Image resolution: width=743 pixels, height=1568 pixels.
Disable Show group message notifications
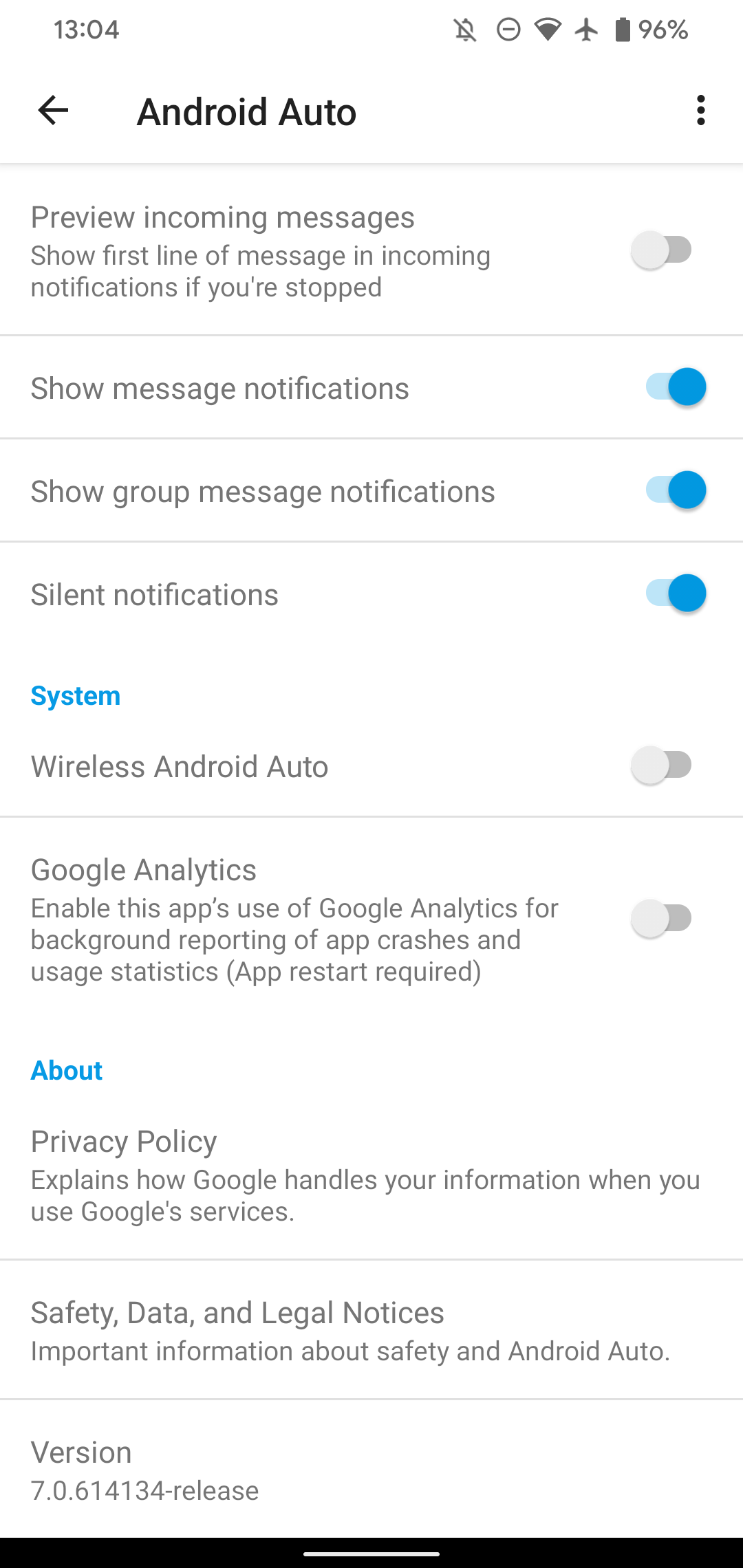point(676,490)
